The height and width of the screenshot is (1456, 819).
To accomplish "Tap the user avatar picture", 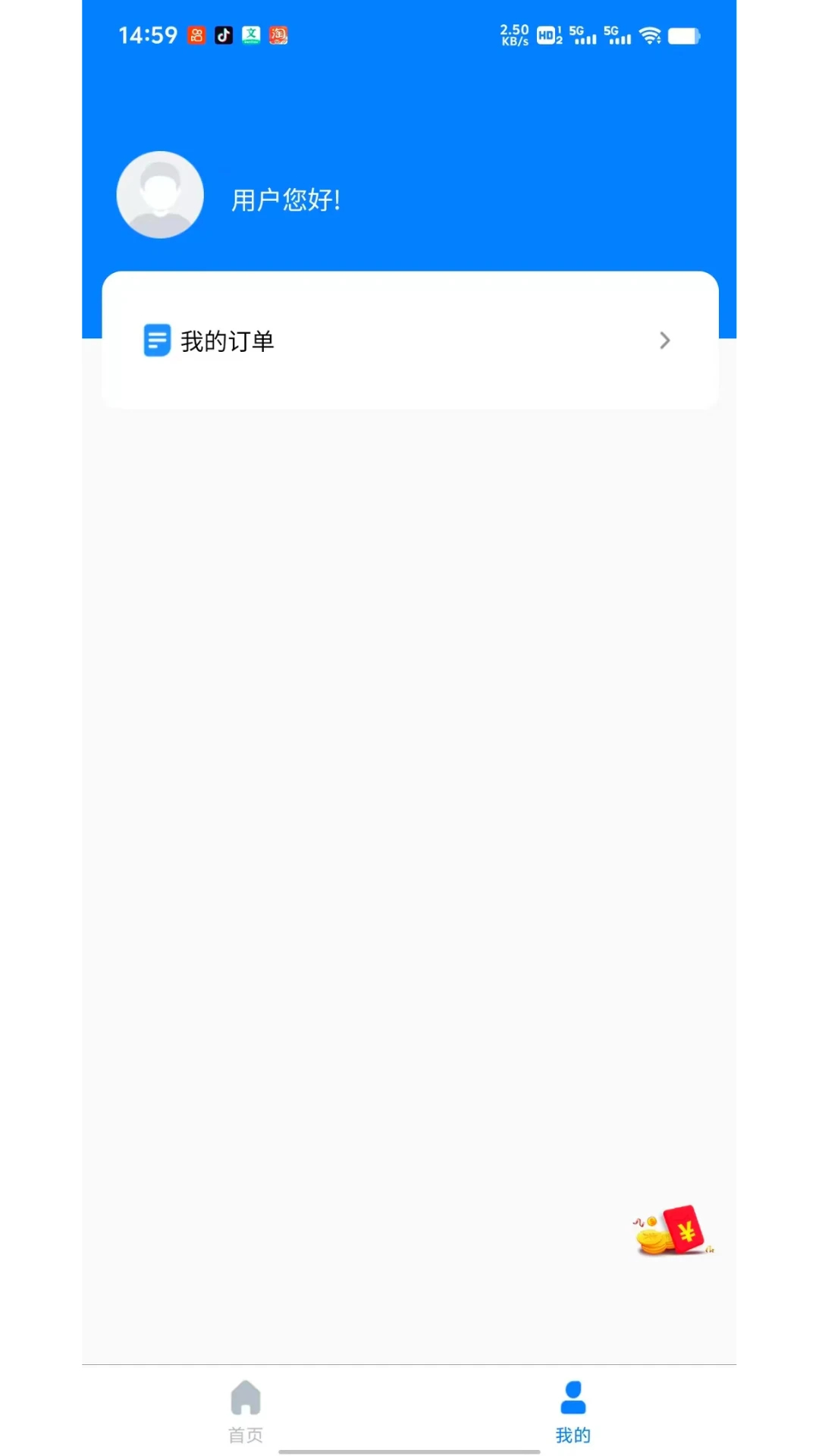I will [x=159, y=194].
